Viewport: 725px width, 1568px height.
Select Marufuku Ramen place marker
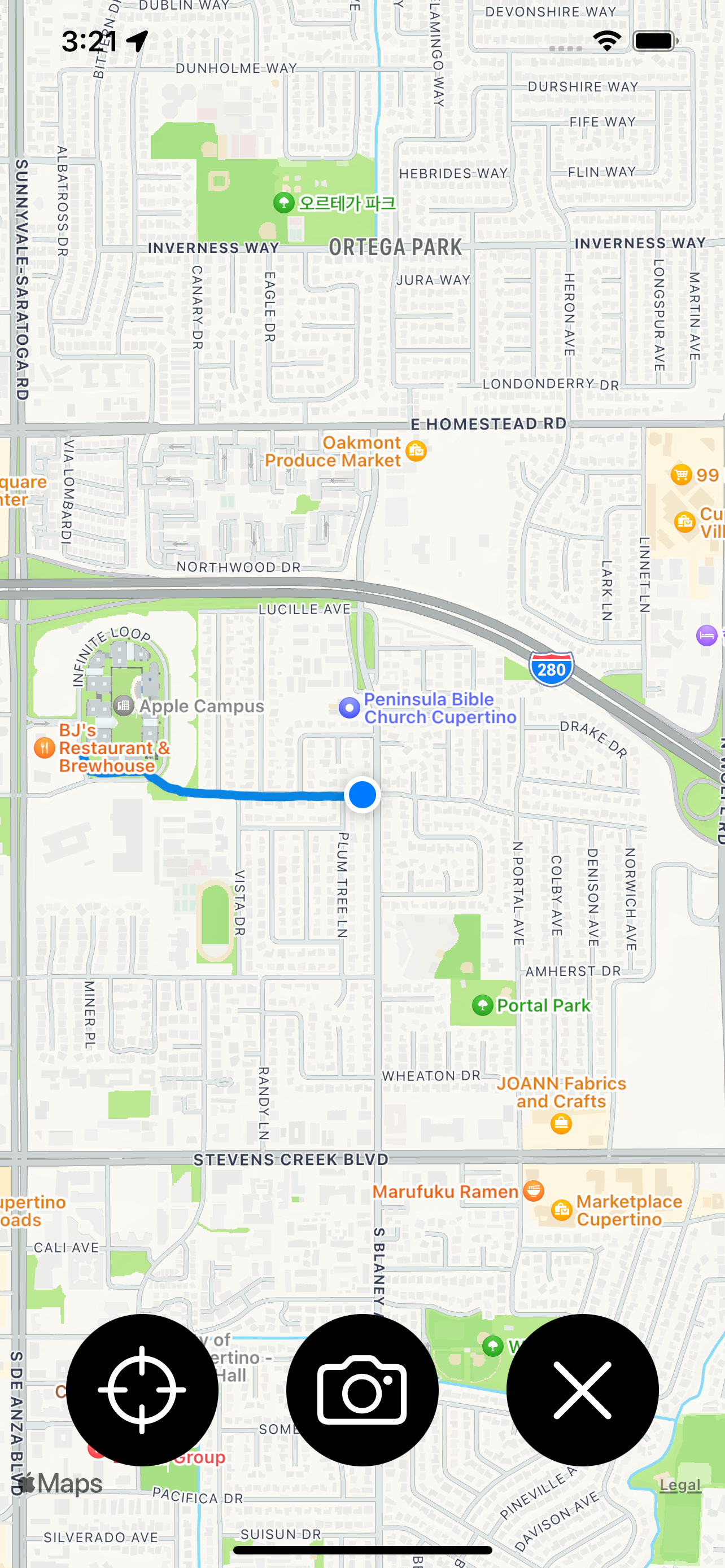pyautogui.click(x=533, y=1190)
